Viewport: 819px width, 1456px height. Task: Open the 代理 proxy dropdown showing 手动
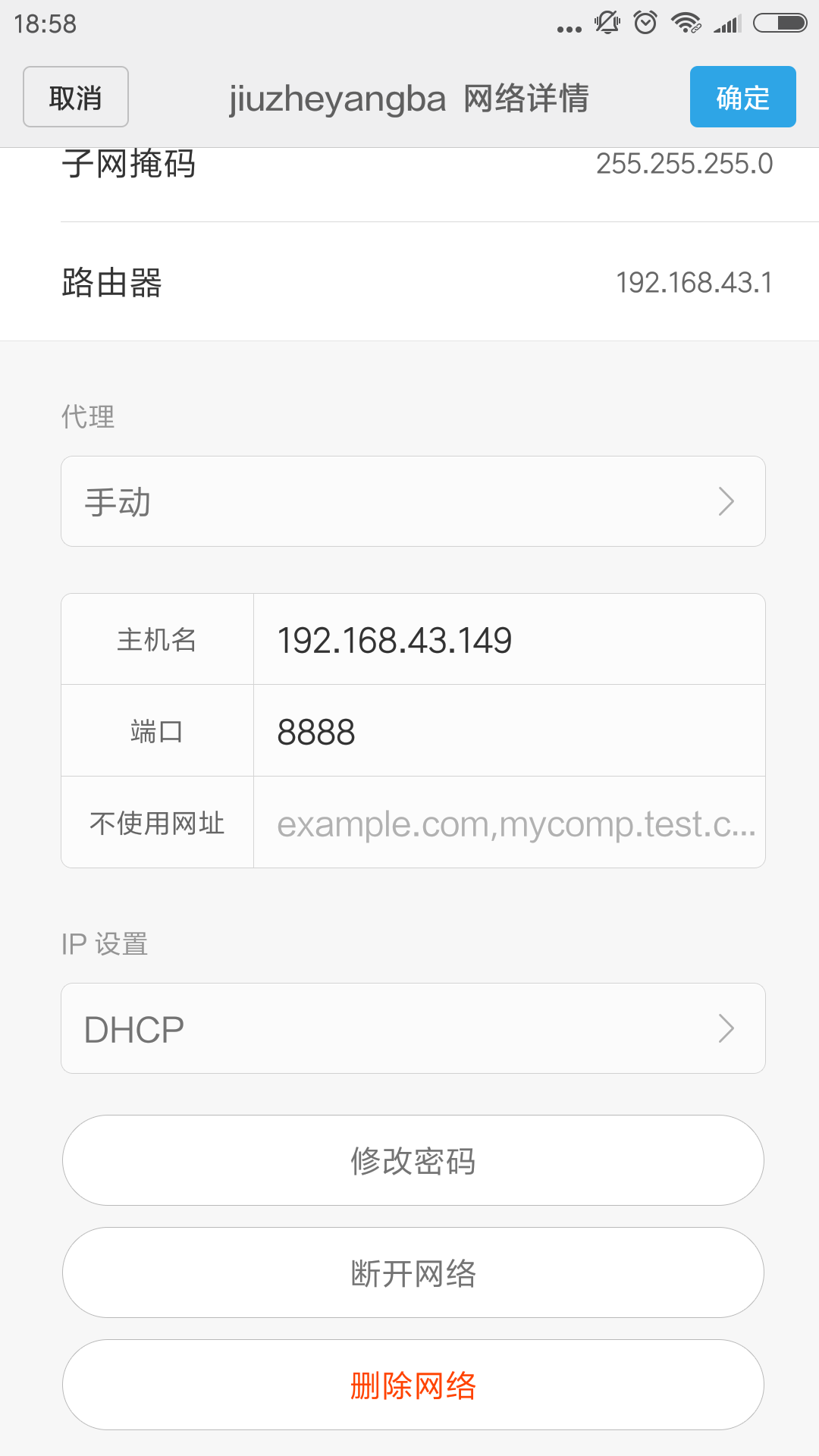click(413, 501)
